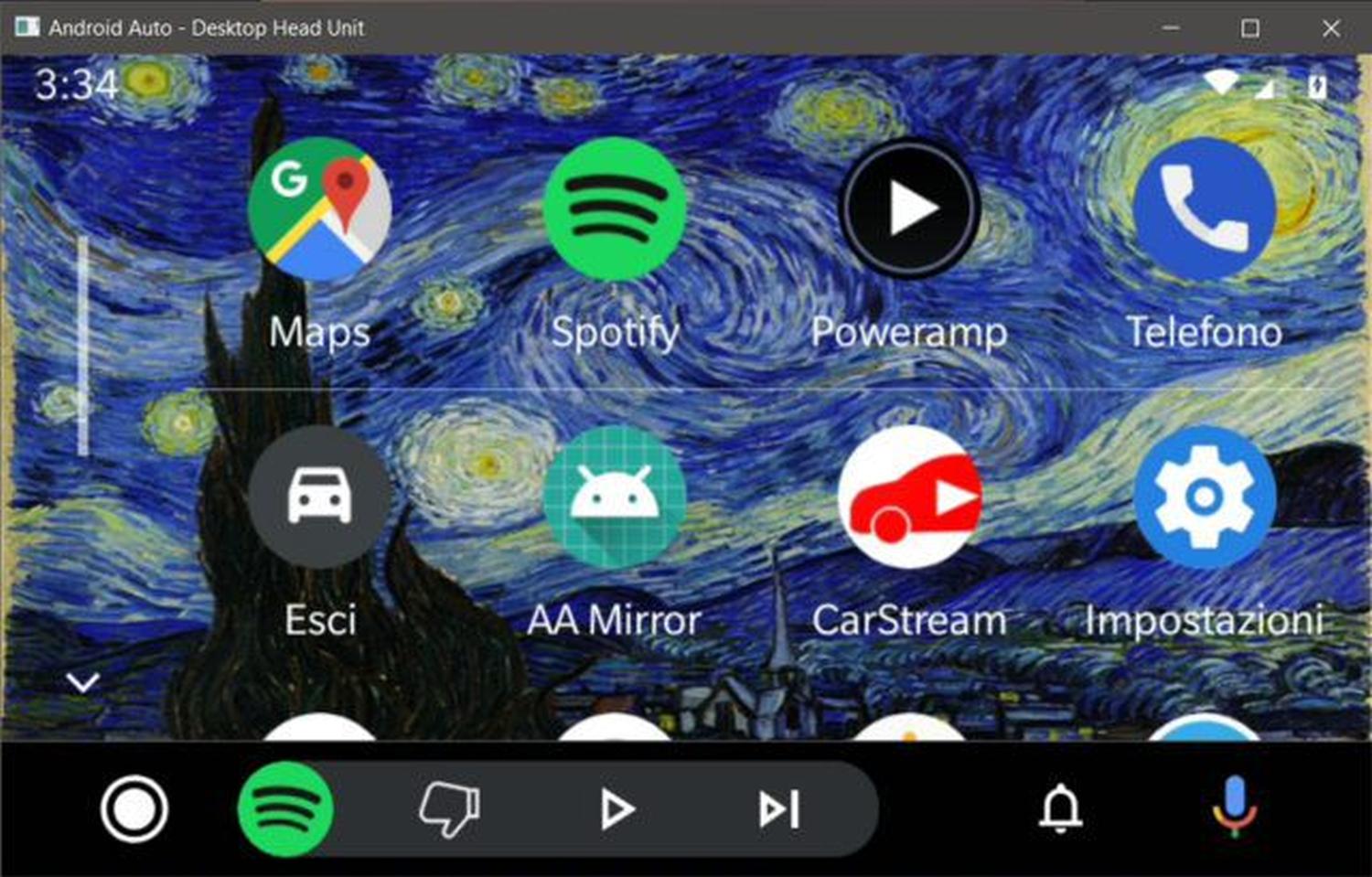The width and height of the screenshot is (1372, 877).
Task: Launch Spotify from the app grid
Action: tap(614, 210)
